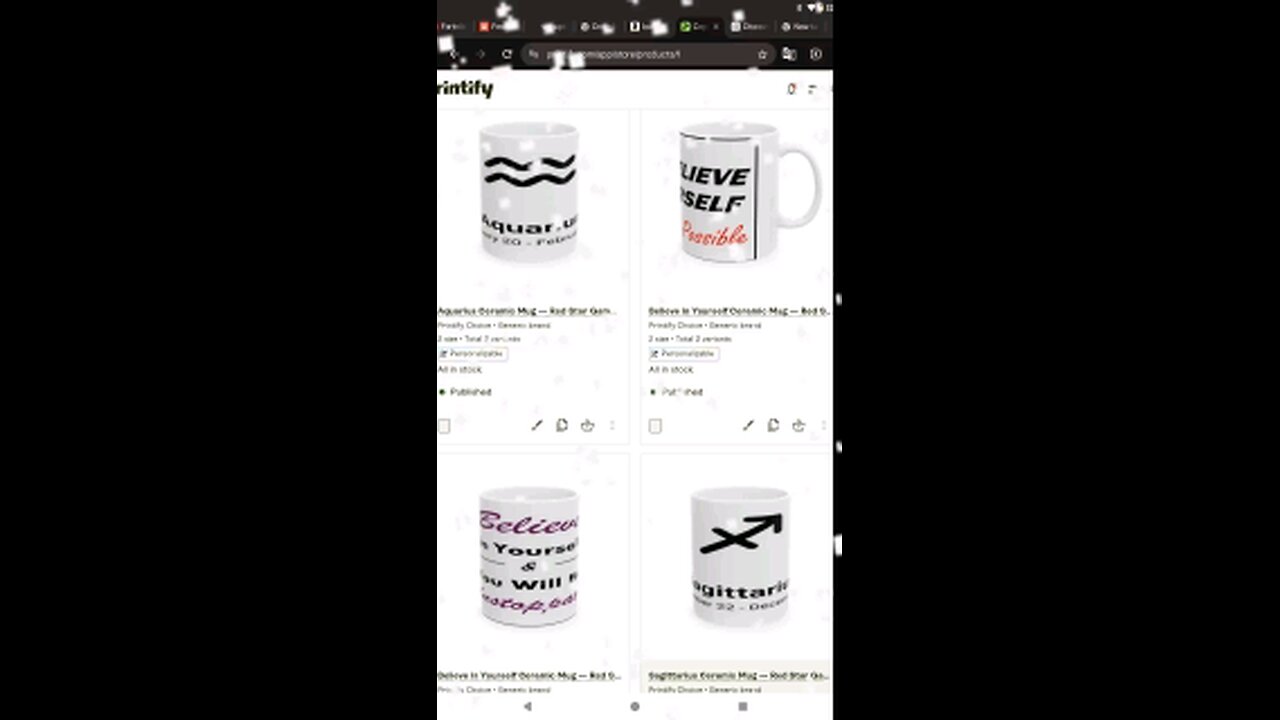Open the Printify header menu icon

click(812, 89)
